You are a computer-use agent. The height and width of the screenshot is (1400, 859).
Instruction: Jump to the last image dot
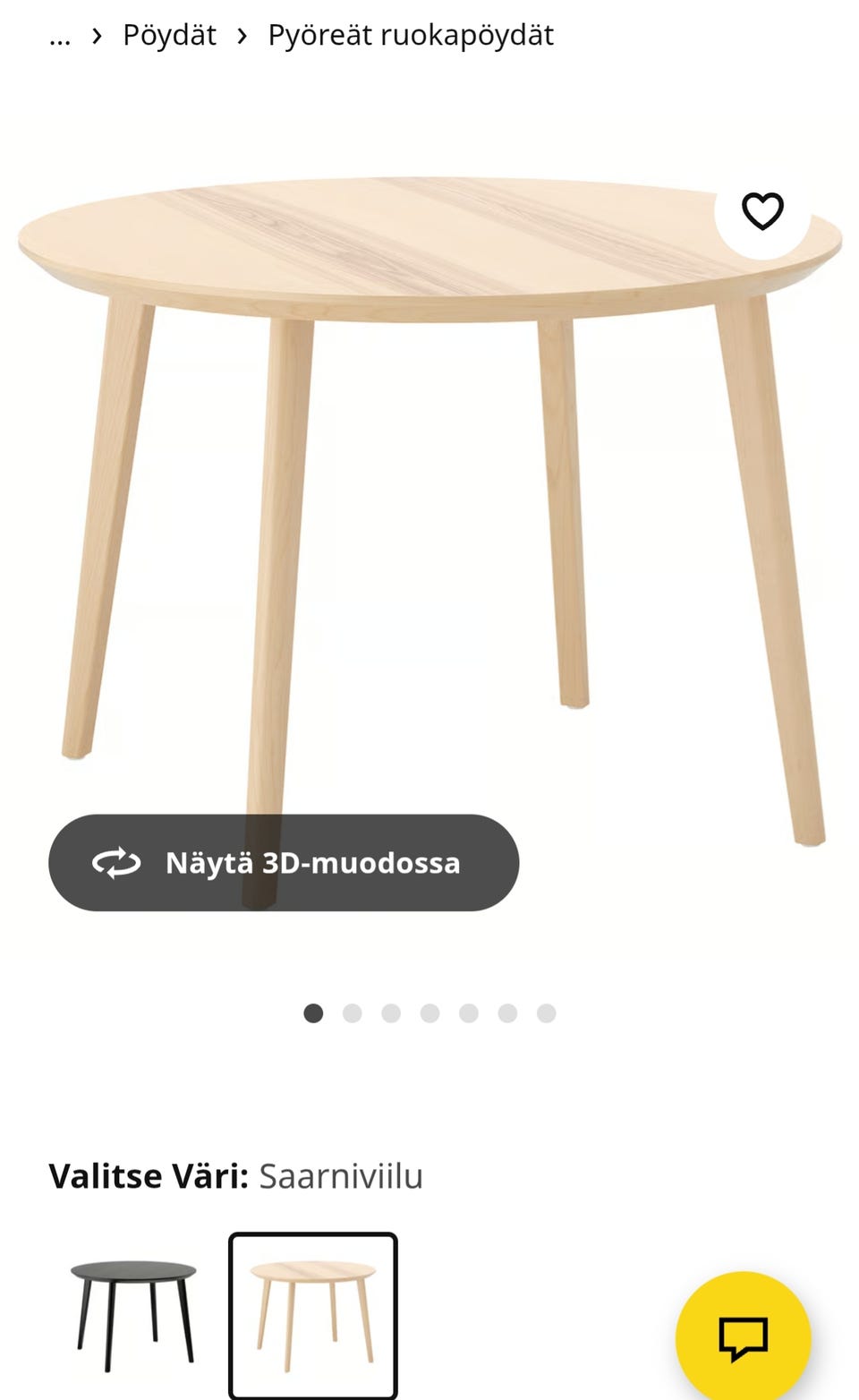pos(547,1013)
